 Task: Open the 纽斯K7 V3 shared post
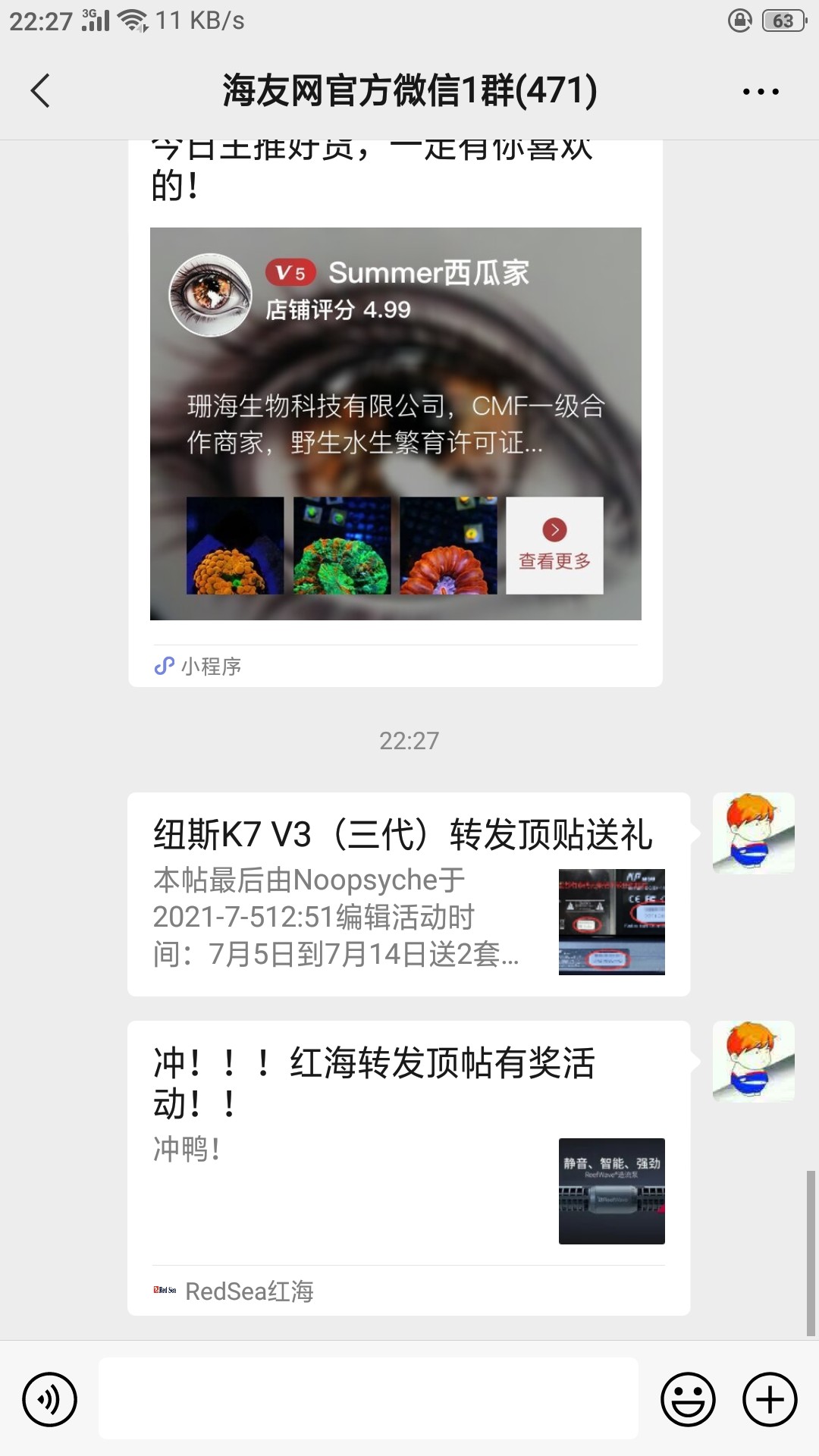point(408,894)
